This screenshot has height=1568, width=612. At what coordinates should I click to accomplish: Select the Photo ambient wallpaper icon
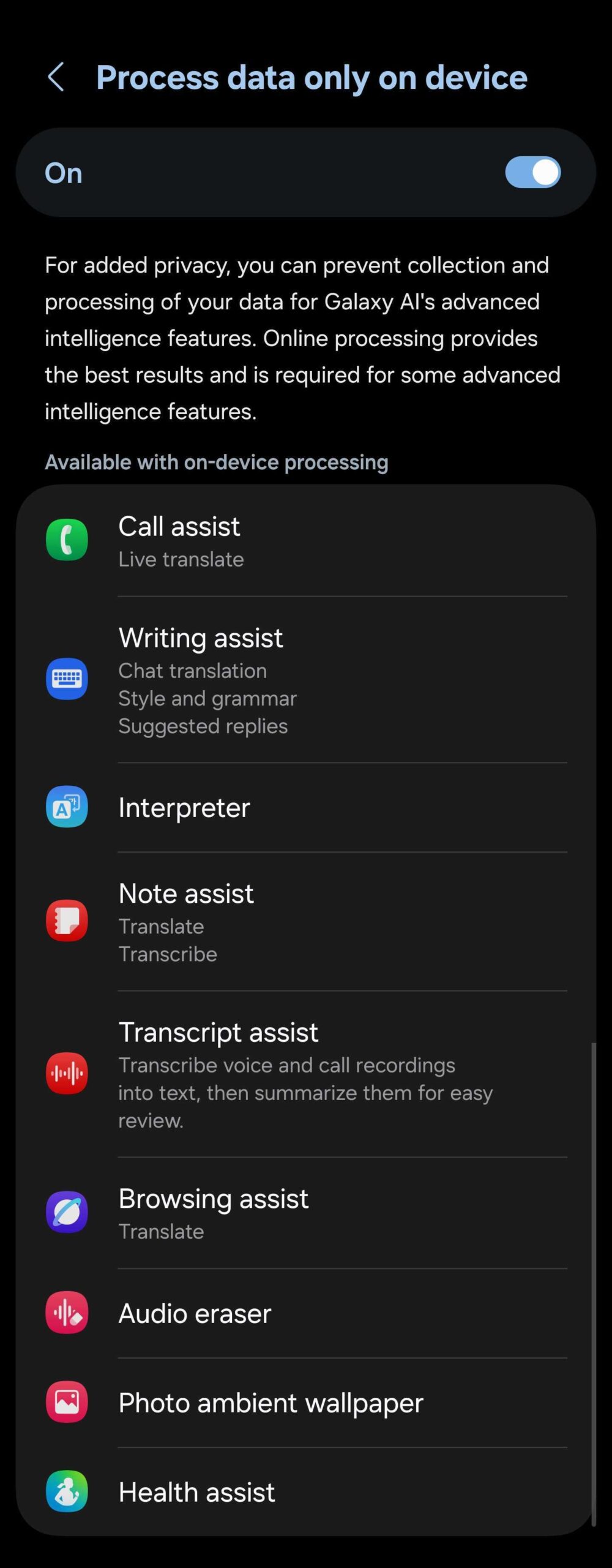[67, 1403]
